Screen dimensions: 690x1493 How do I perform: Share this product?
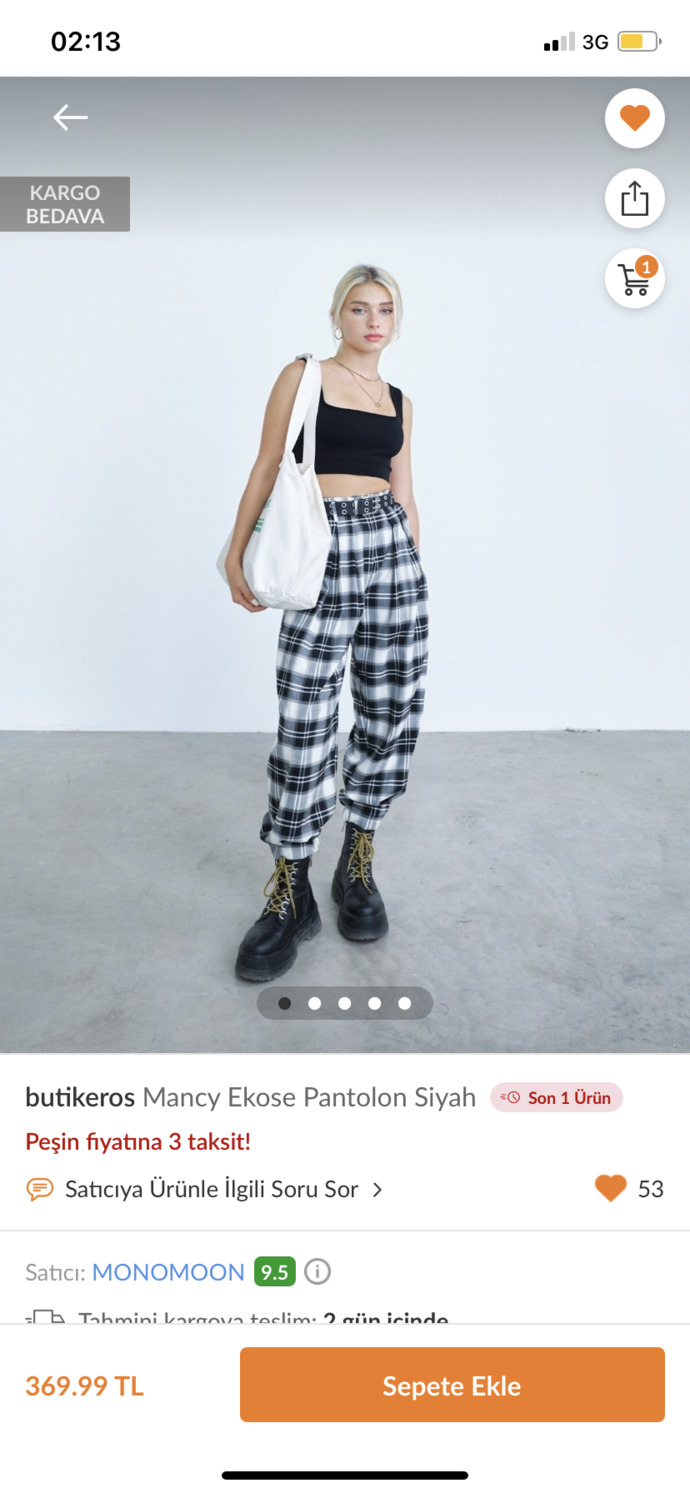[x=635, y=199]
